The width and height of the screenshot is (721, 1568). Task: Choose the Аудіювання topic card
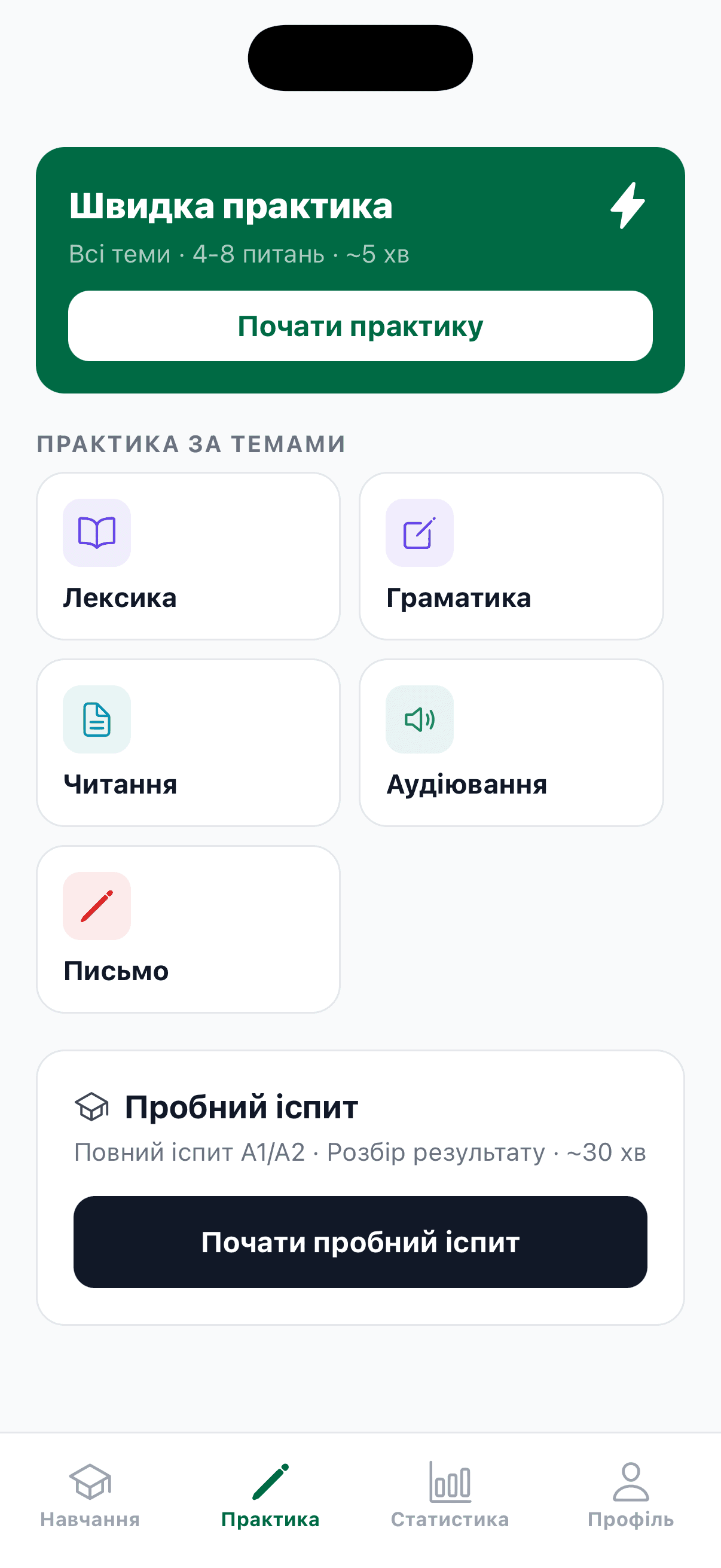[511, 743]
